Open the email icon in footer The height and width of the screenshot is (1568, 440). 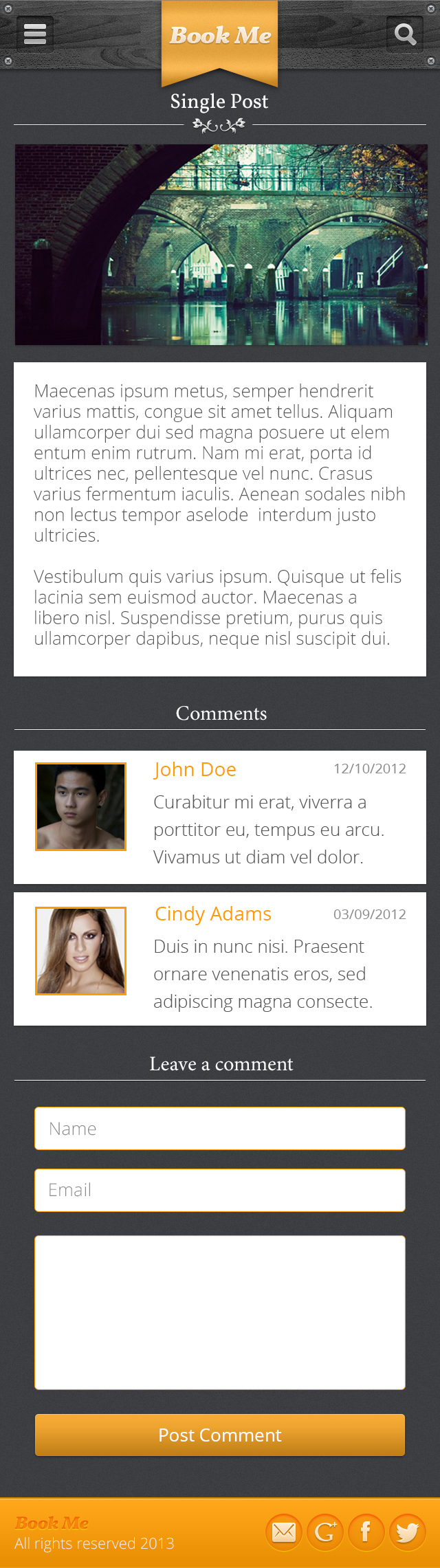click(284, 1532)
